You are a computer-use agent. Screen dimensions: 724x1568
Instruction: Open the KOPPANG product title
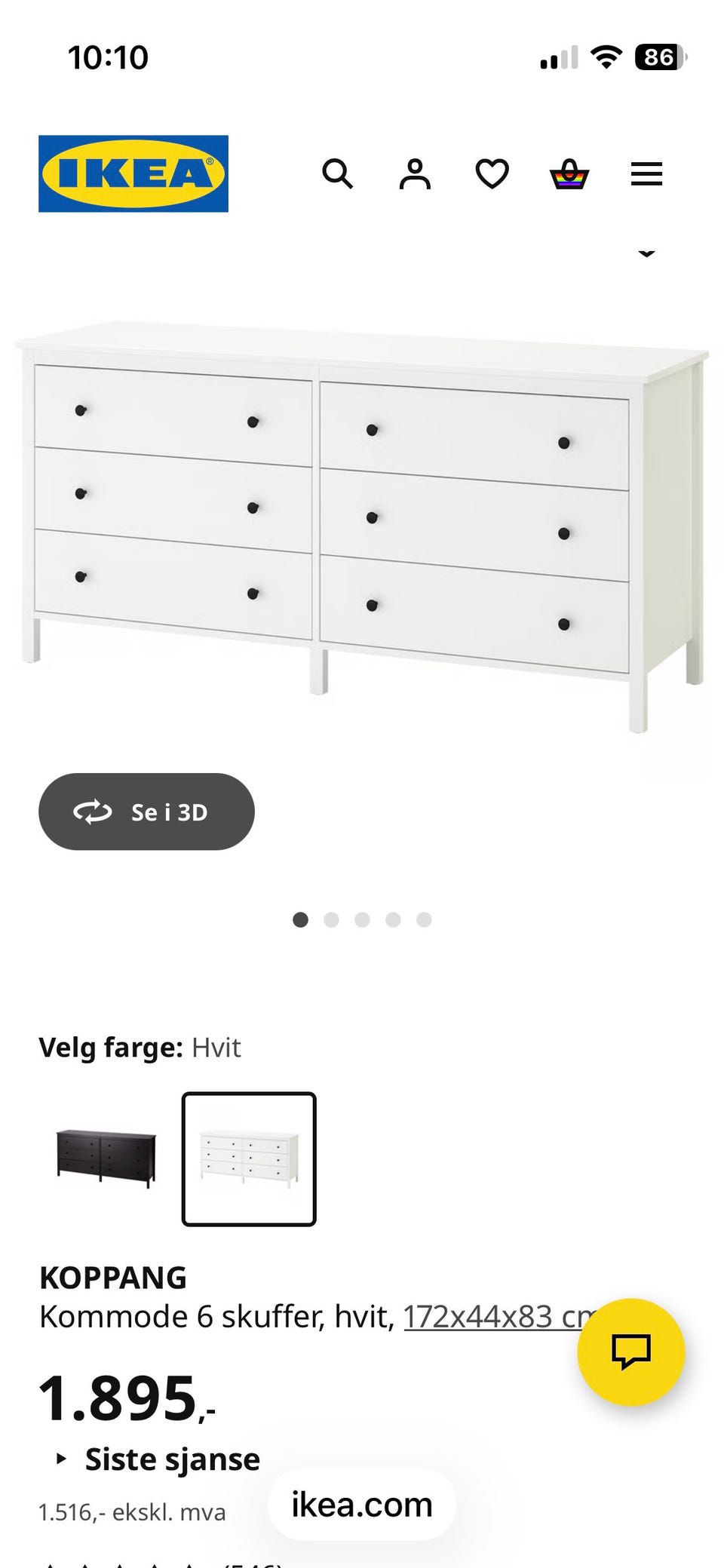tap(112, 1277)
